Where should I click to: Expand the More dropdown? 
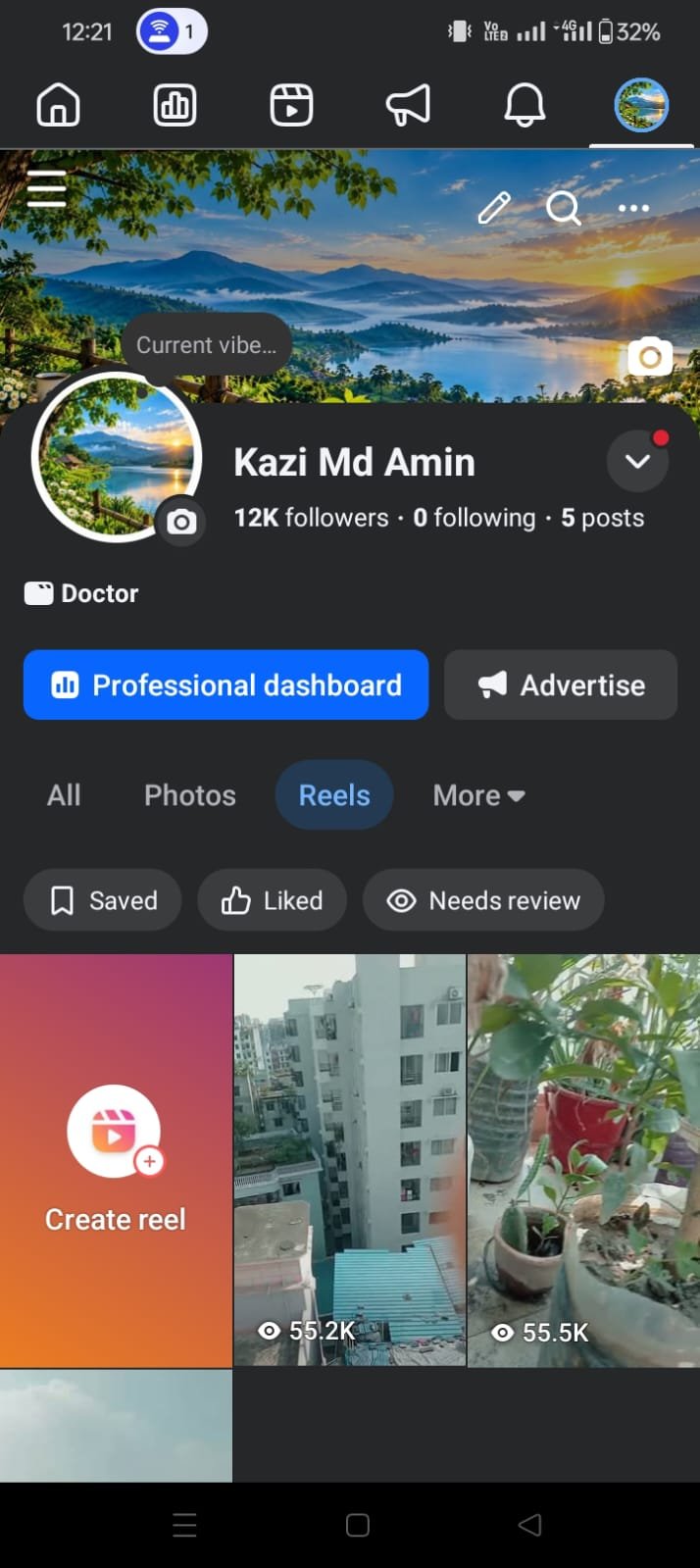(x=479, y=795)
